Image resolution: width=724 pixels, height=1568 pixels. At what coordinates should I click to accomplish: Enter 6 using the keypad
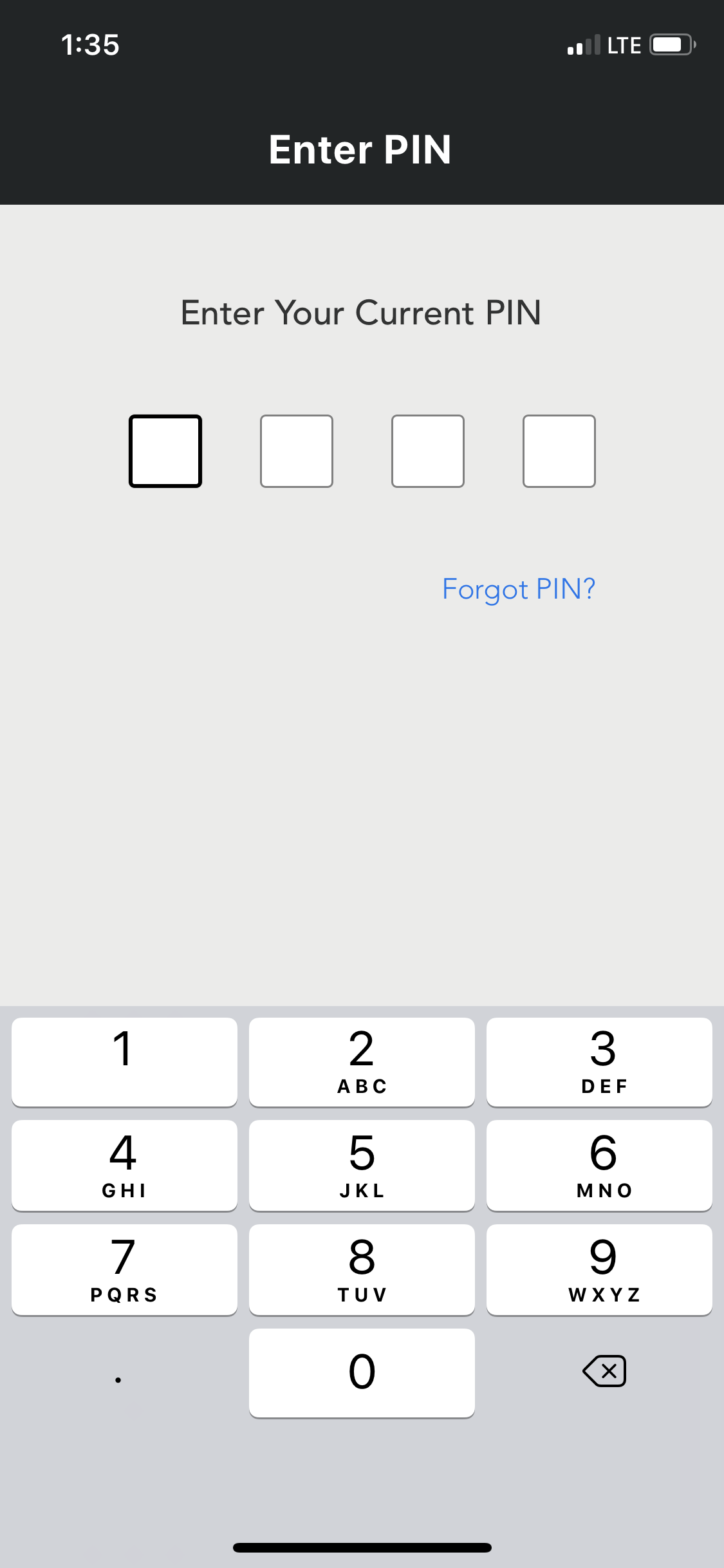pos(599,1166)
